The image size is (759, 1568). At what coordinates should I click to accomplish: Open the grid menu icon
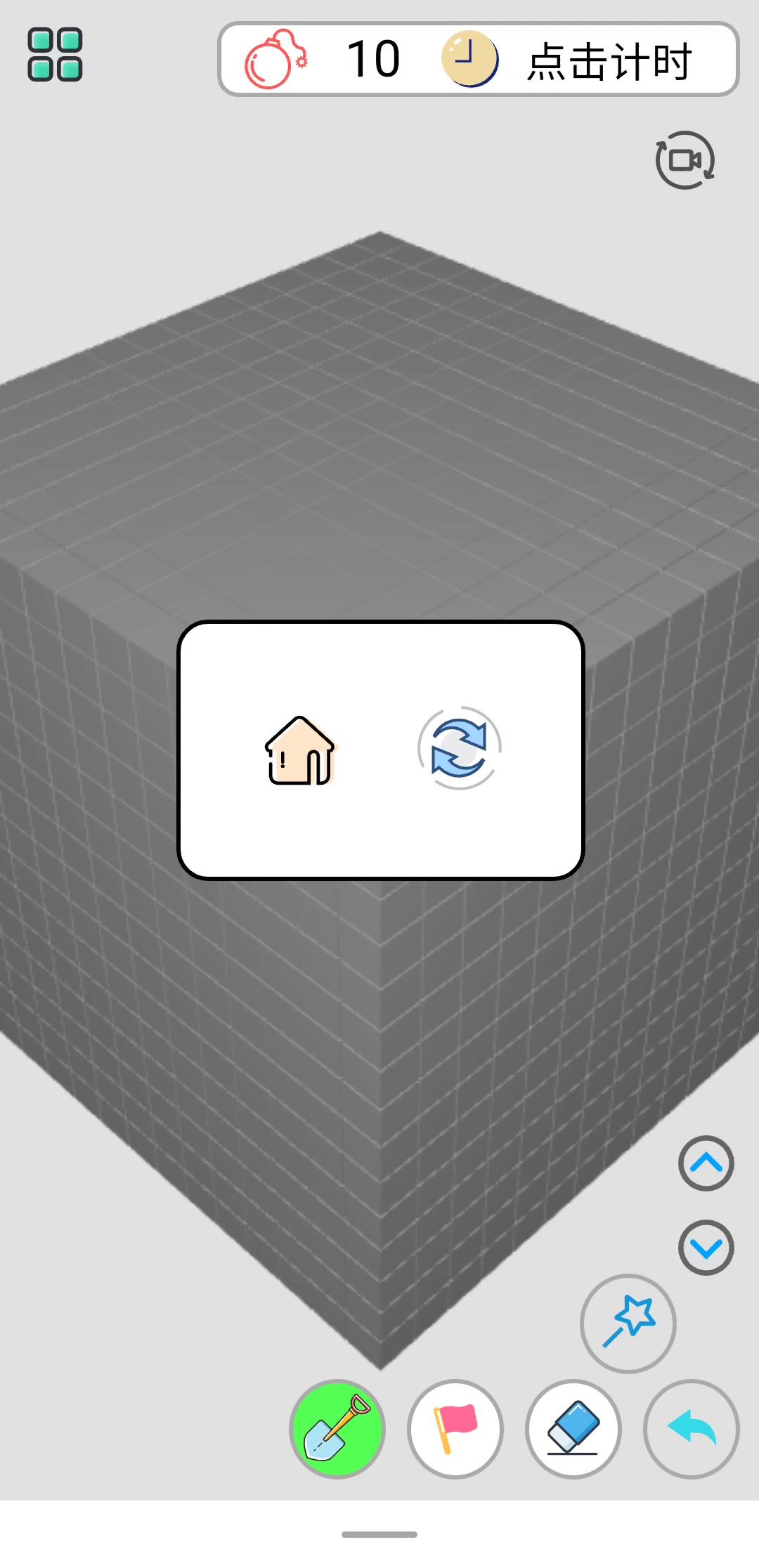(55, 55)
